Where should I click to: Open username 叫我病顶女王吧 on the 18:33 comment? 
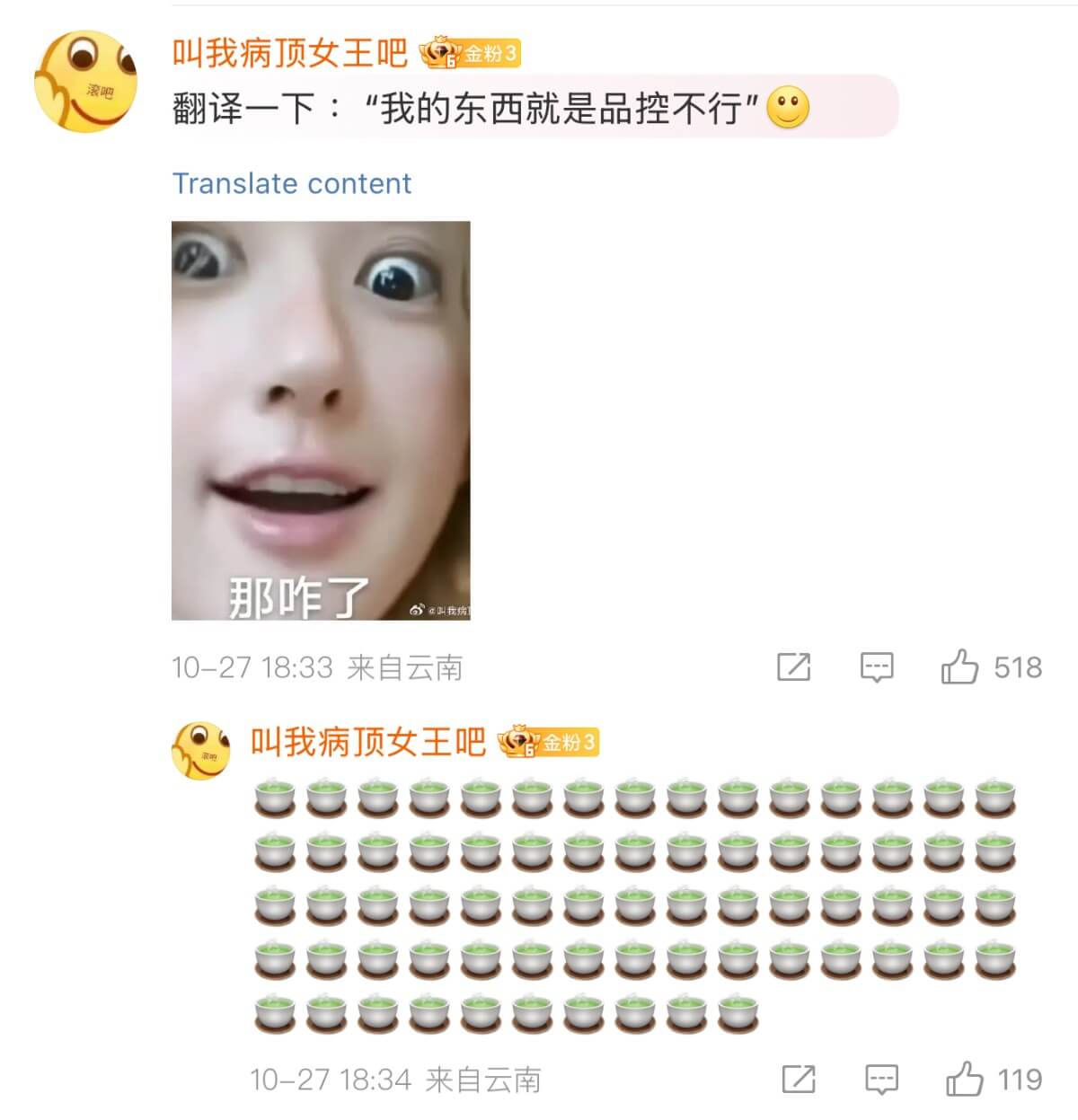(289, 54)
